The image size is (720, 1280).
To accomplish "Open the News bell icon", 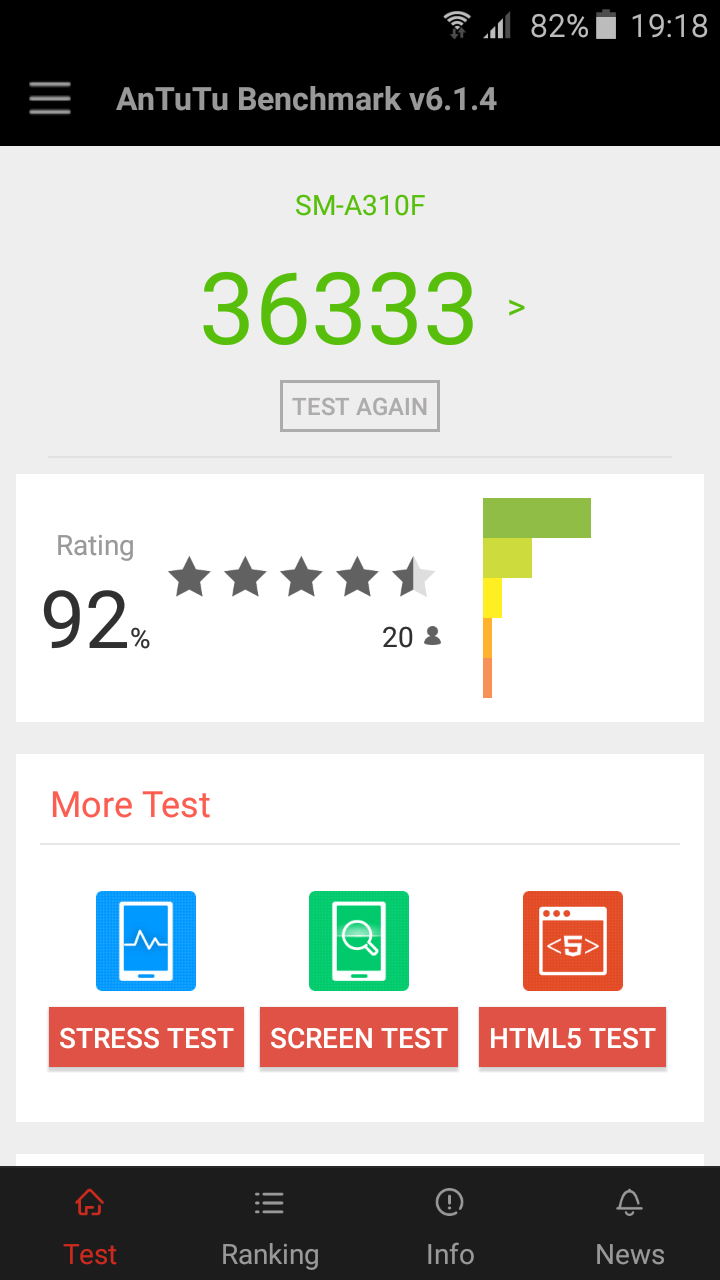I will [629, 1202].
